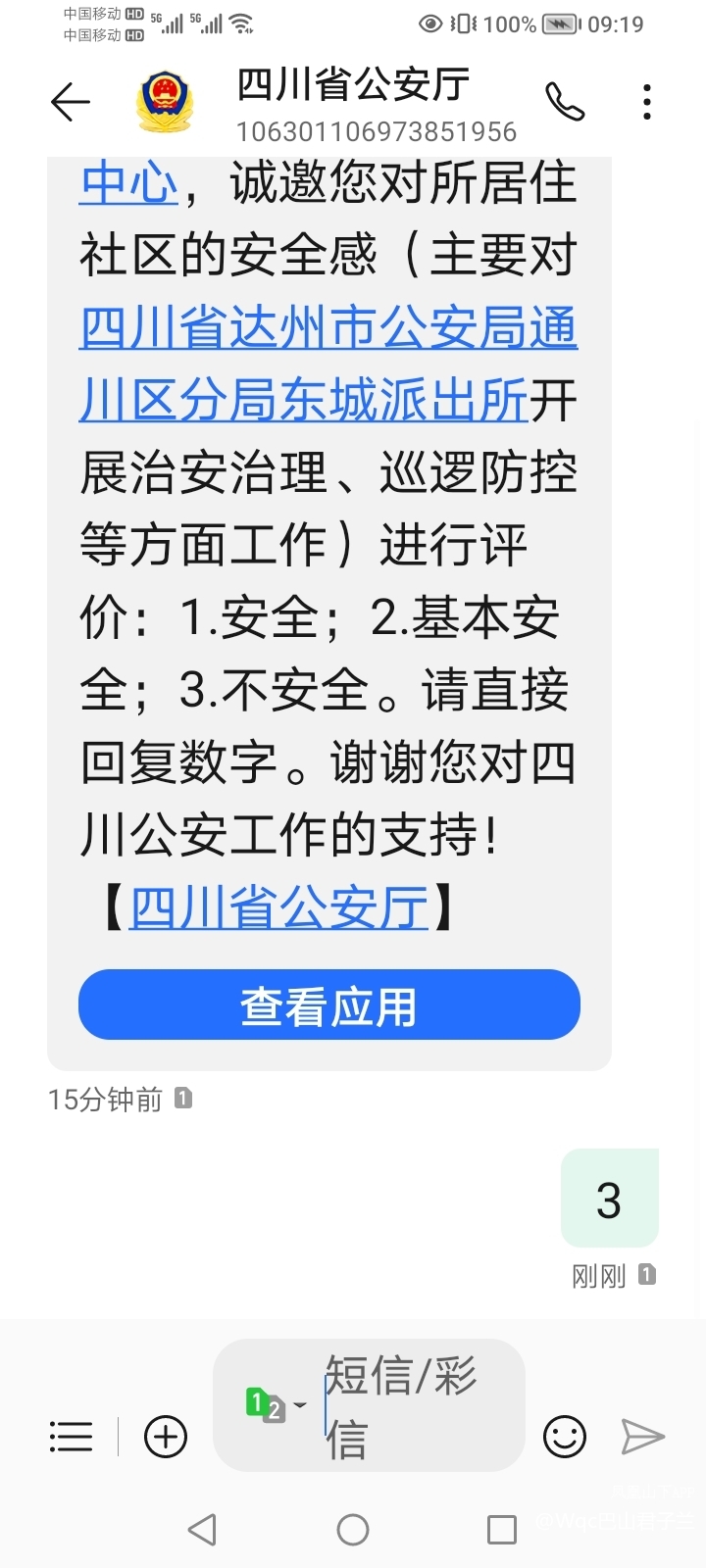Follow the 四川省公安厅 link in brackets
This screenshot has width=706, height=1568.
click(278, 907)
